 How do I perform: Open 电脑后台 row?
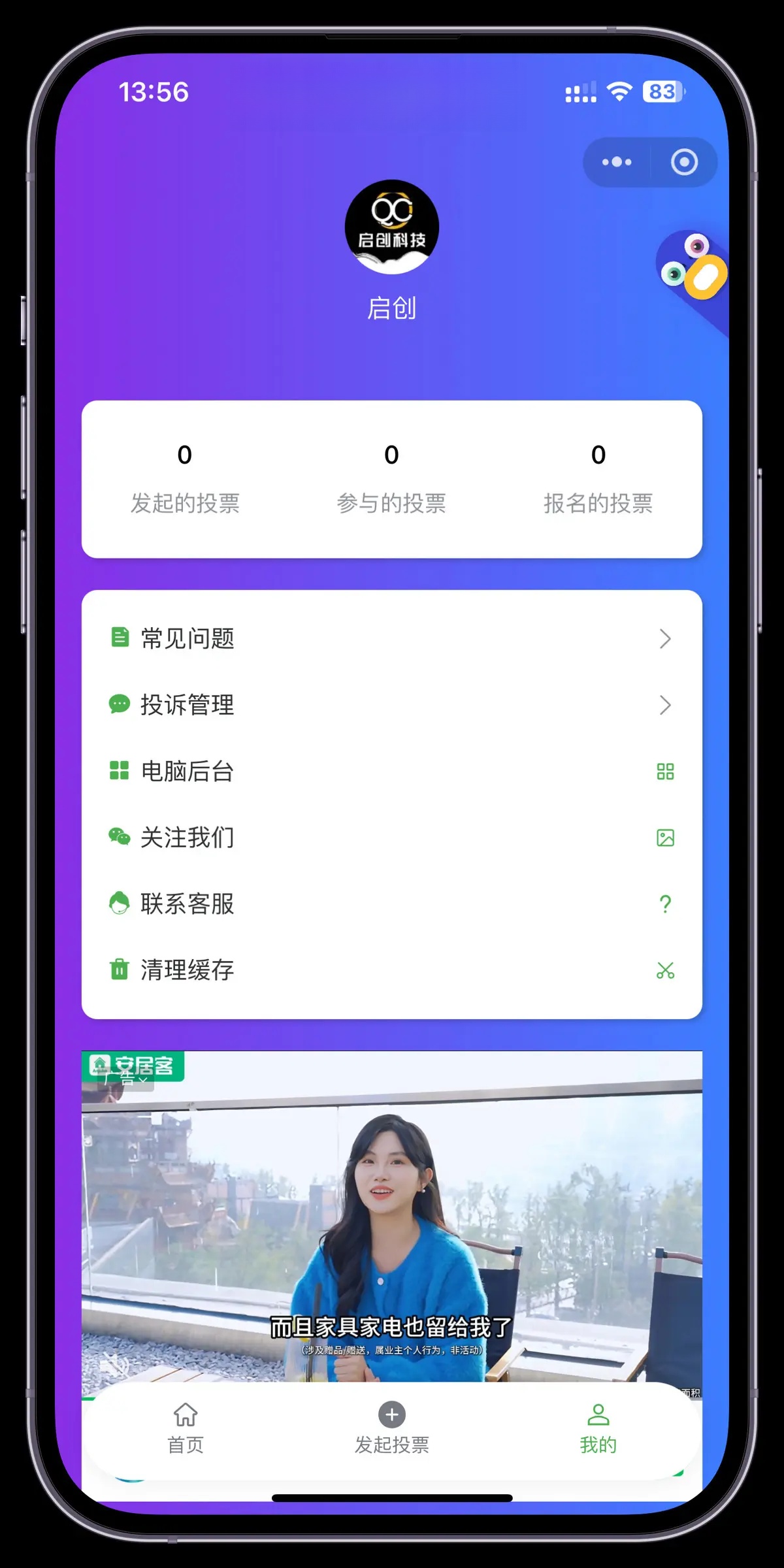(391, 772)
